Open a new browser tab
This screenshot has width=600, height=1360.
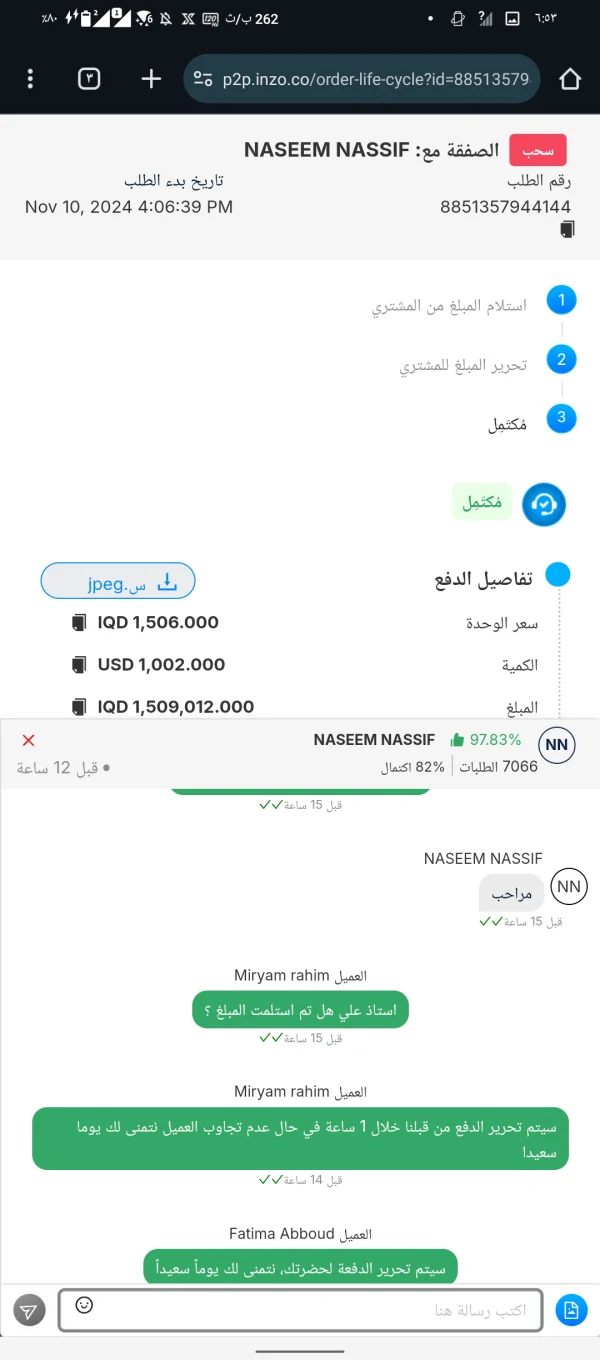(x=151, y=78)
